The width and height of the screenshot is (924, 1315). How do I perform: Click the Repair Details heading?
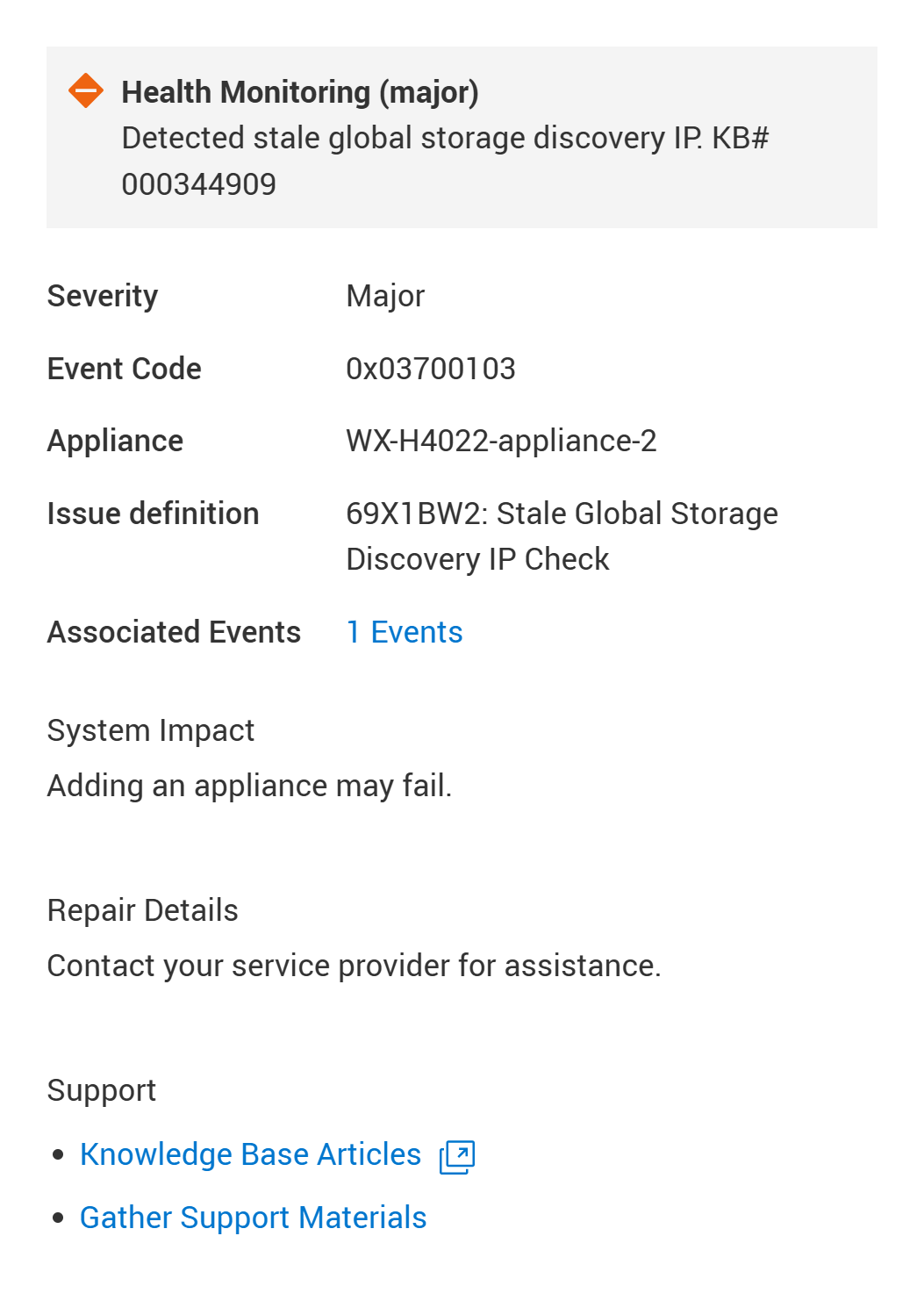click(x=142, y=911)
